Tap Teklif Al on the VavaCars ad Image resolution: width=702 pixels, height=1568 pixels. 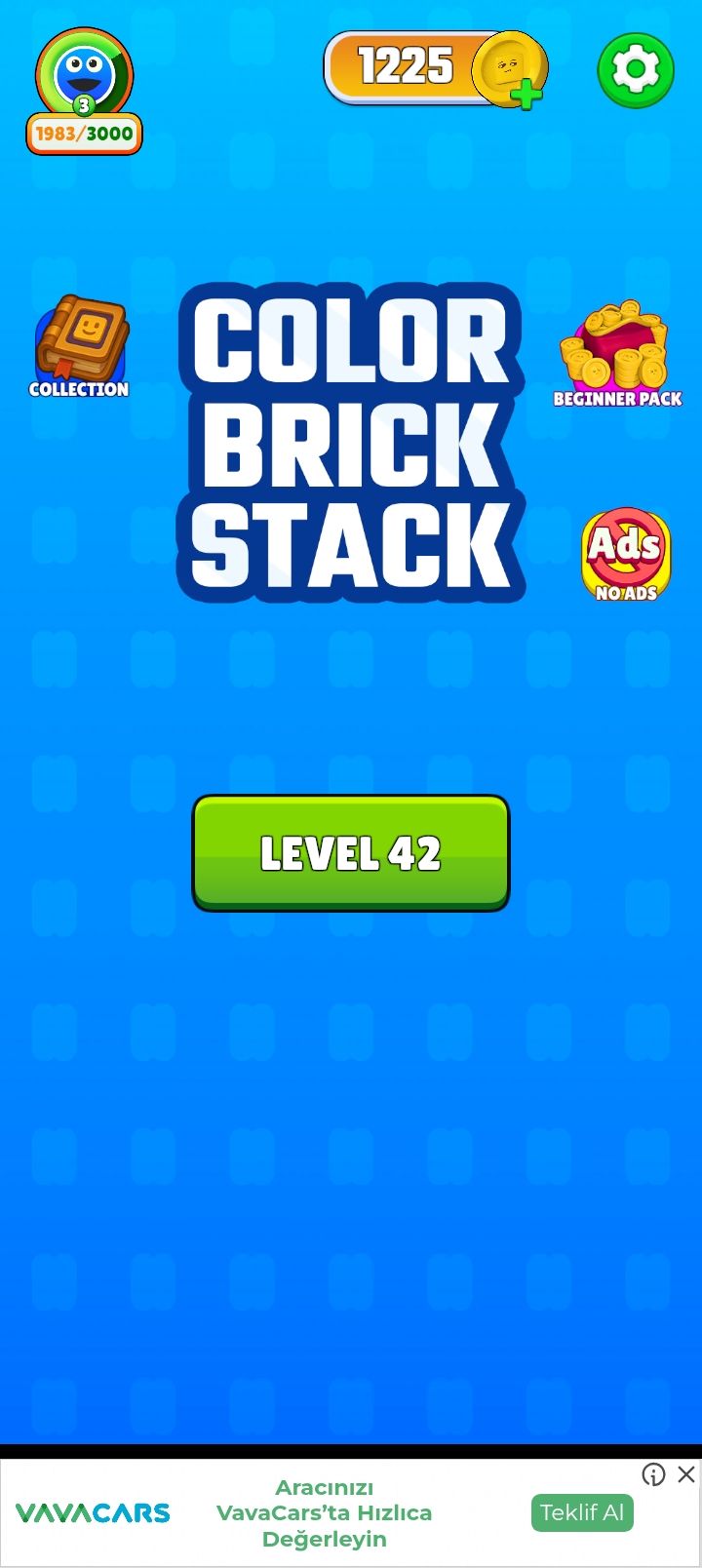pyautogui.click(x=582, y=1512)
